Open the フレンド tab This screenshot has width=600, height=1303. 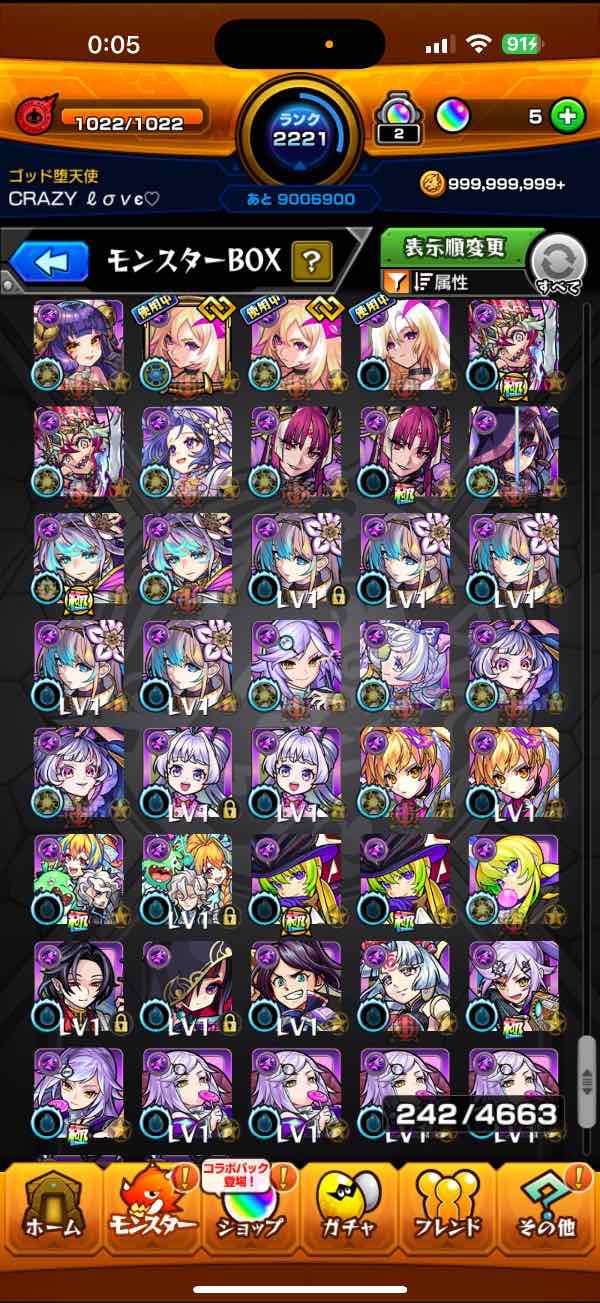[447, 1208]
